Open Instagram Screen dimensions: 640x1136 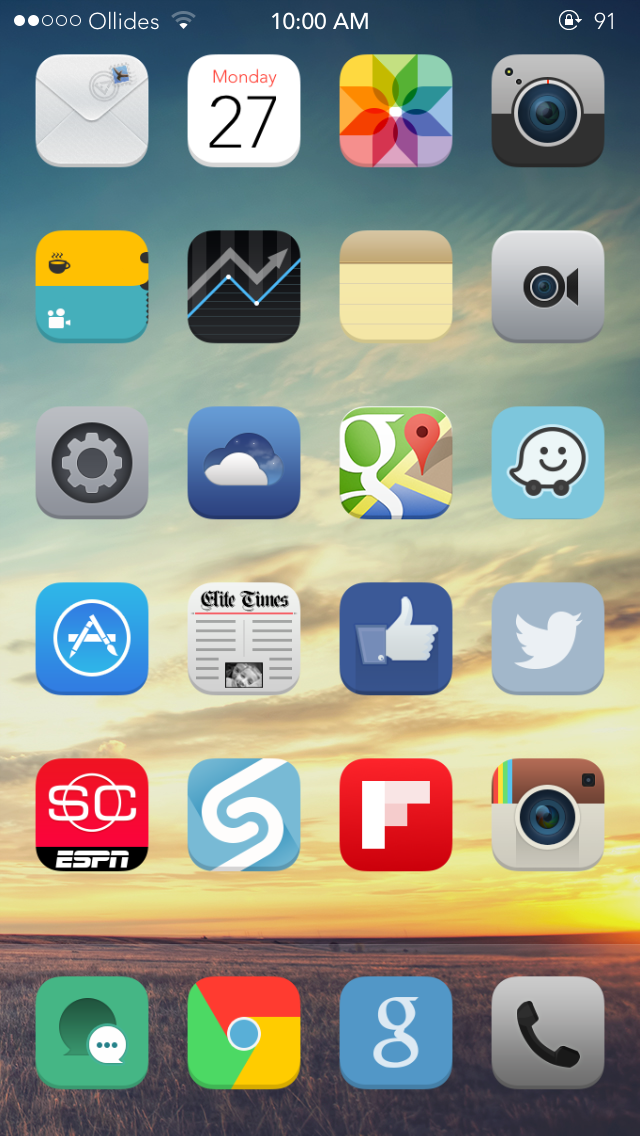click(548, 814)
